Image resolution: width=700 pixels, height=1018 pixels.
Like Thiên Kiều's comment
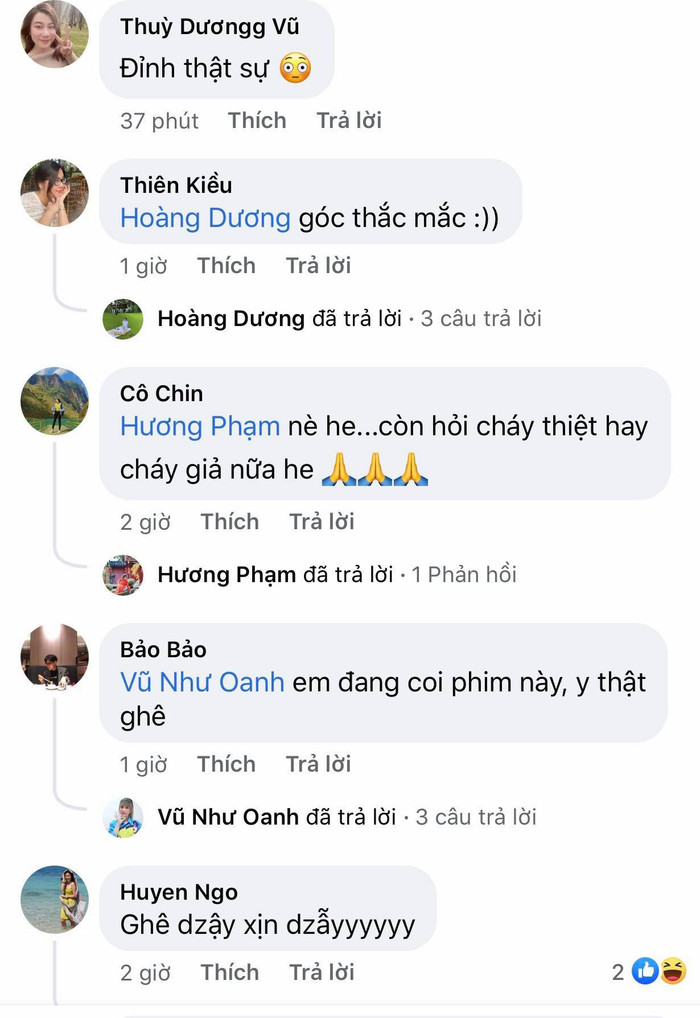pos(226,266)
